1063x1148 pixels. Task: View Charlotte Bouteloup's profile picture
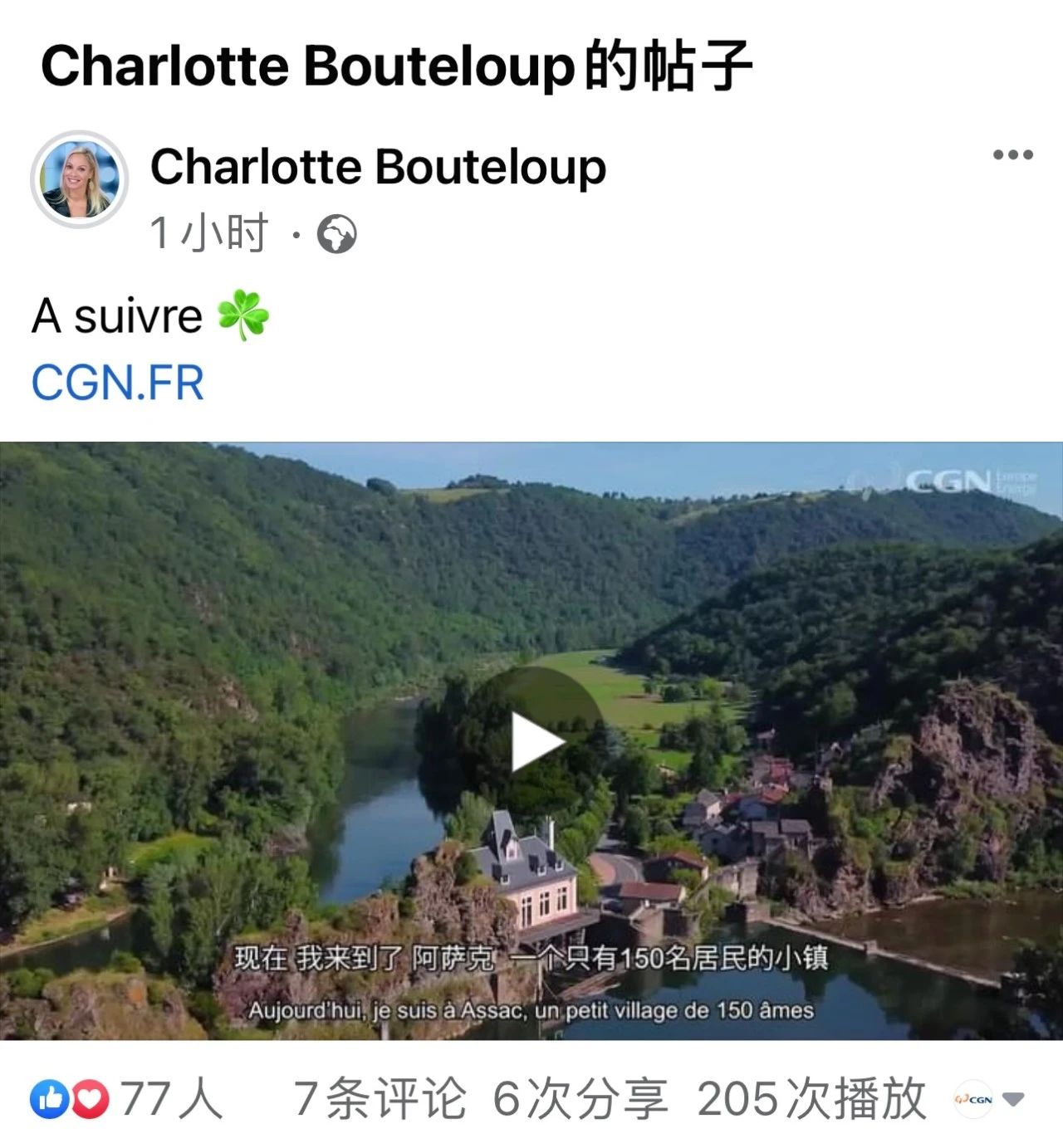pos(80,179)
